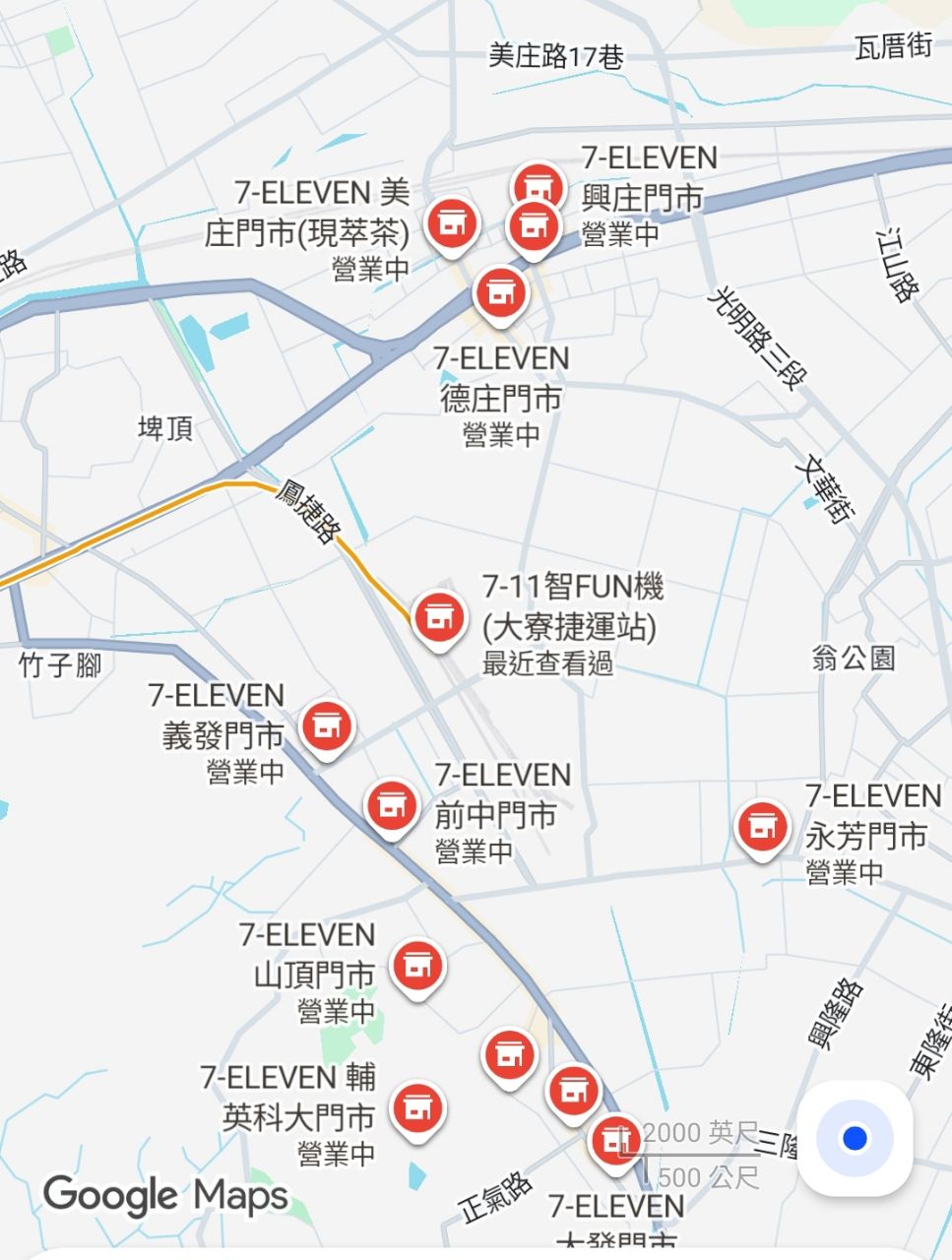Open the 7-ELEVEN 前中門市 pin
The height and width of the screenshot is (1260, 952).
click(x=392, y=806)
